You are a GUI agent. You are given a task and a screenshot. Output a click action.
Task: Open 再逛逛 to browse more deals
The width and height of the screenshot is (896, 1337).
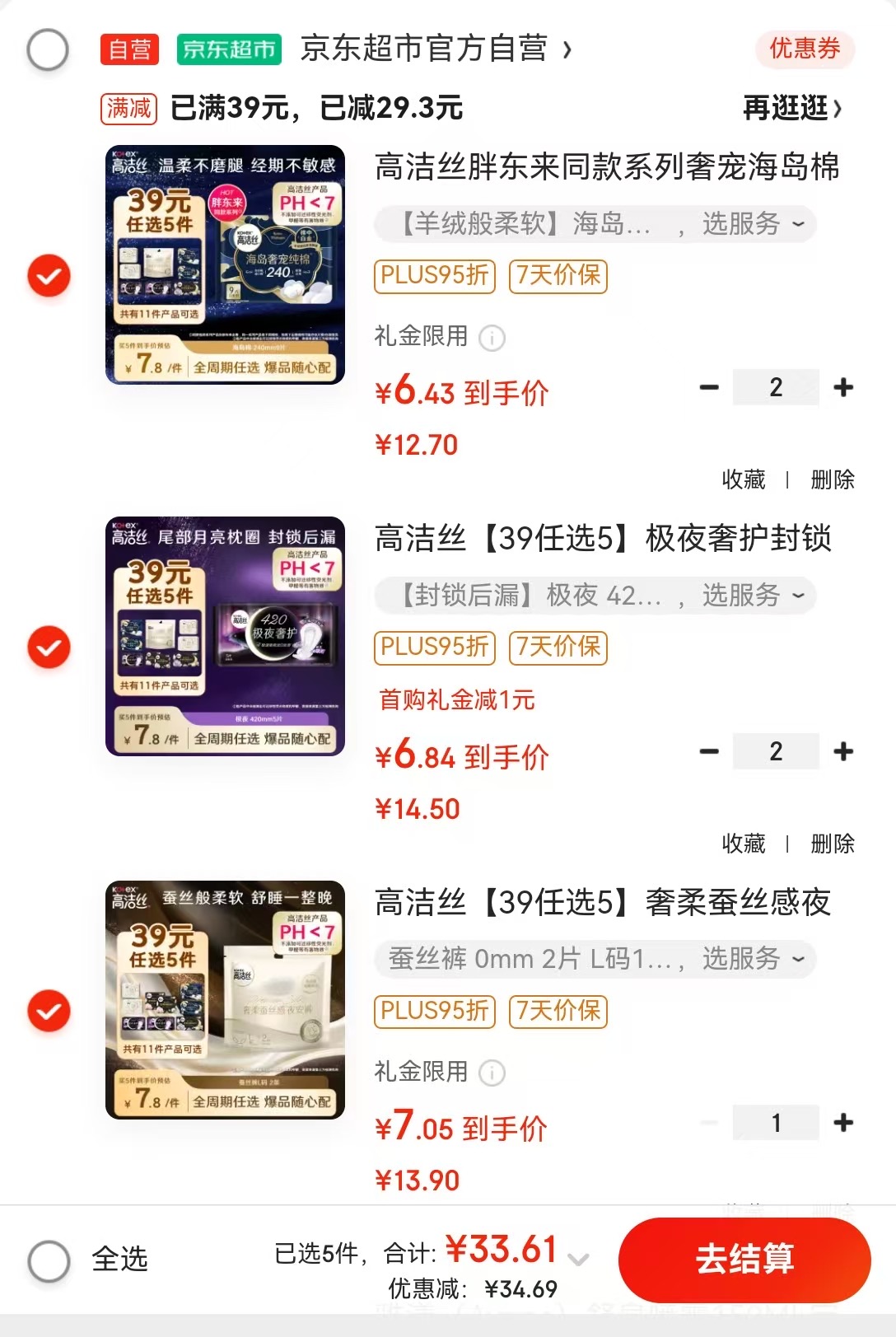792,108
